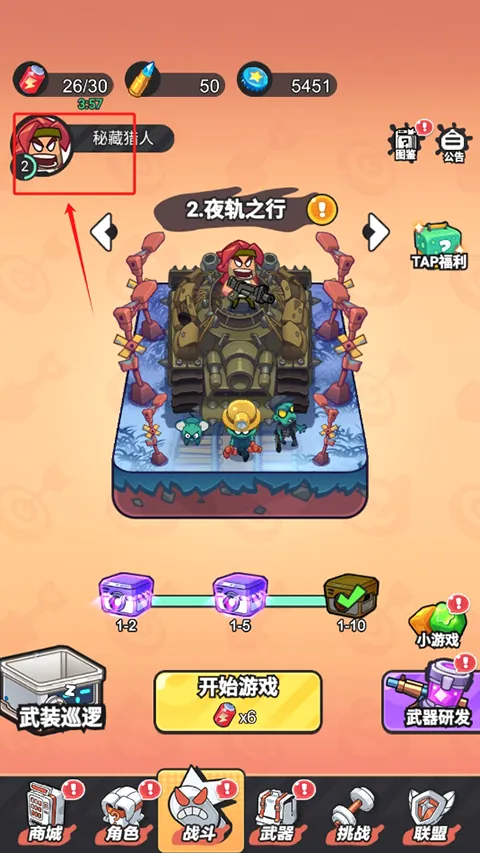Claim the 1-2 purple chest reward
Viewport: 480px width, 853px height.
[x=126, y=597]
